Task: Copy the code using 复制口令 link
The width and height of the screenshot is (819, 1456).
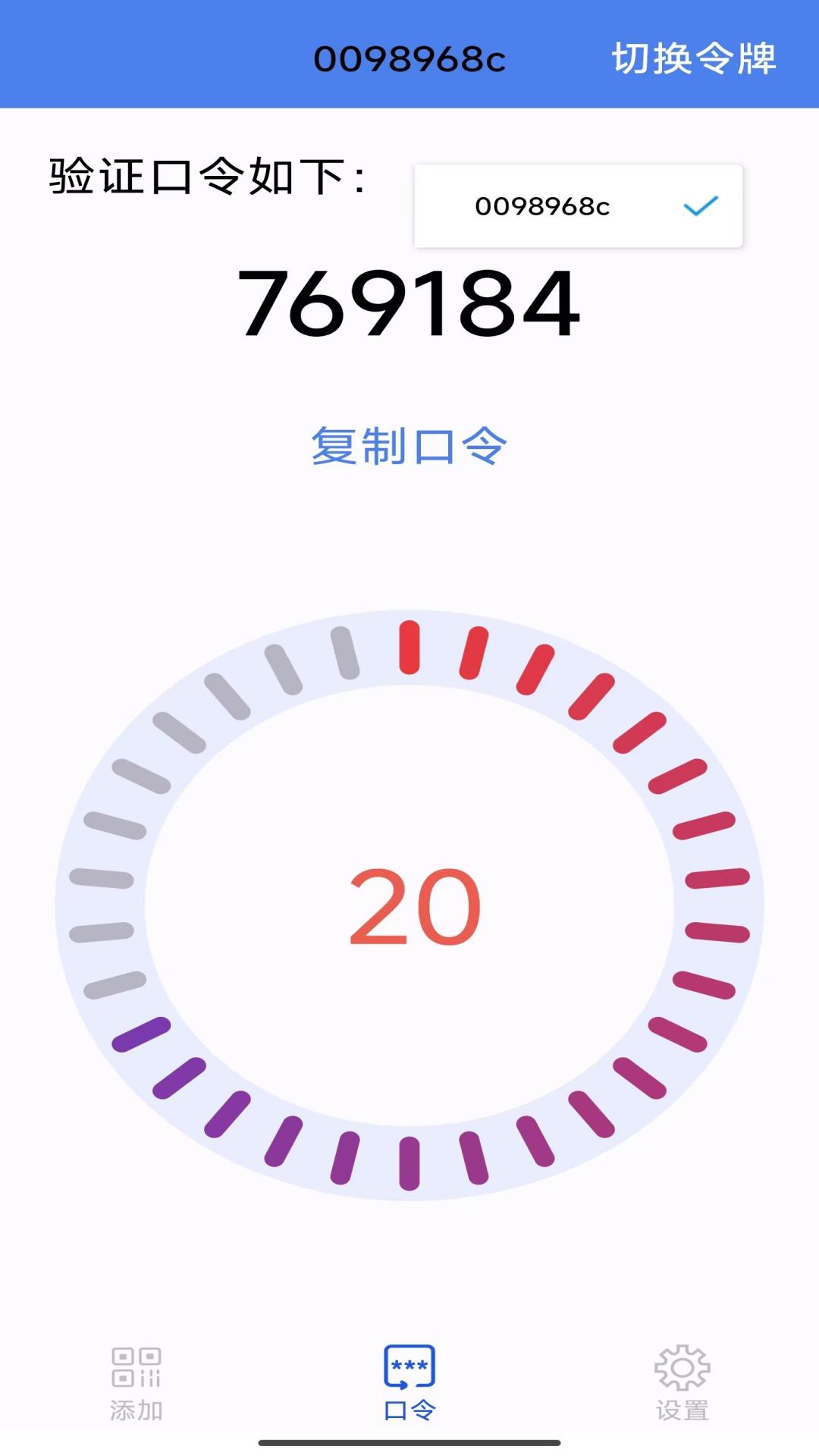Action: pyautogui.click(x=409, y=446)
